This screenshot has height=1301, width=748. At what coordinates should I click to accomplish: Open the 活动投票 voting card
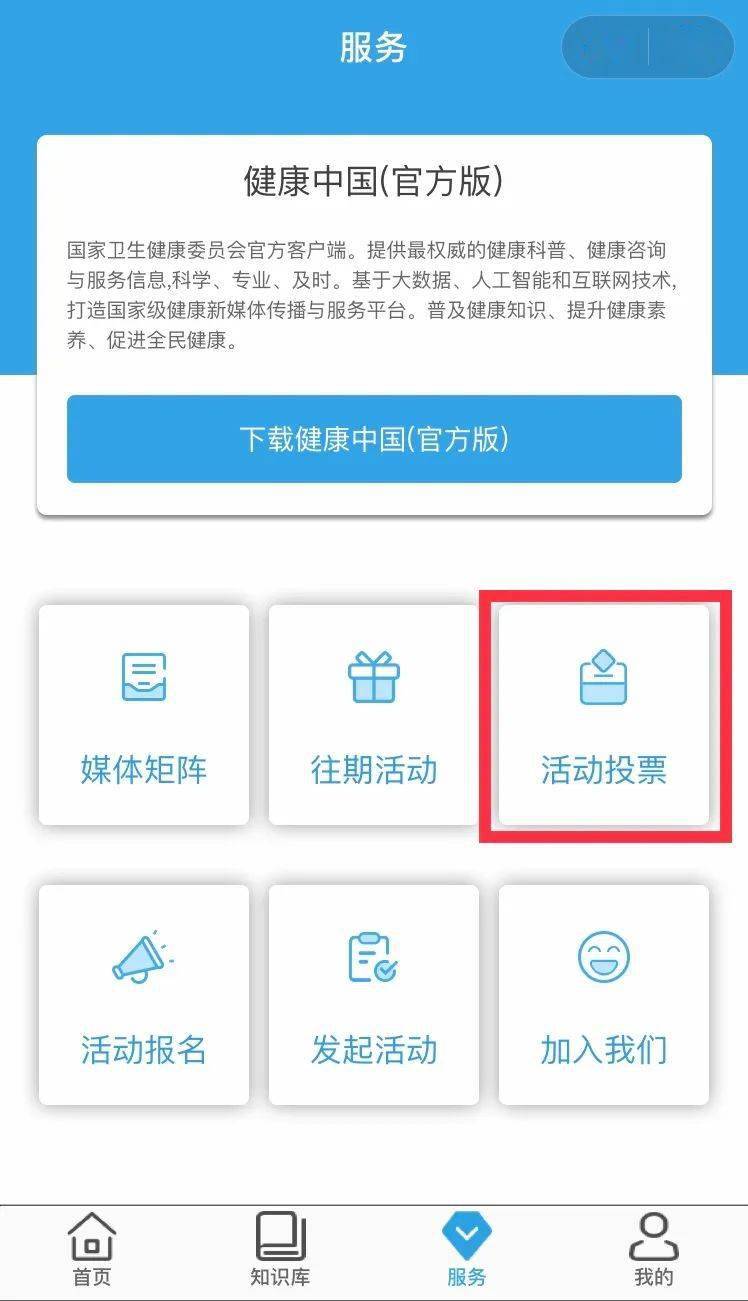pos(604,716)
